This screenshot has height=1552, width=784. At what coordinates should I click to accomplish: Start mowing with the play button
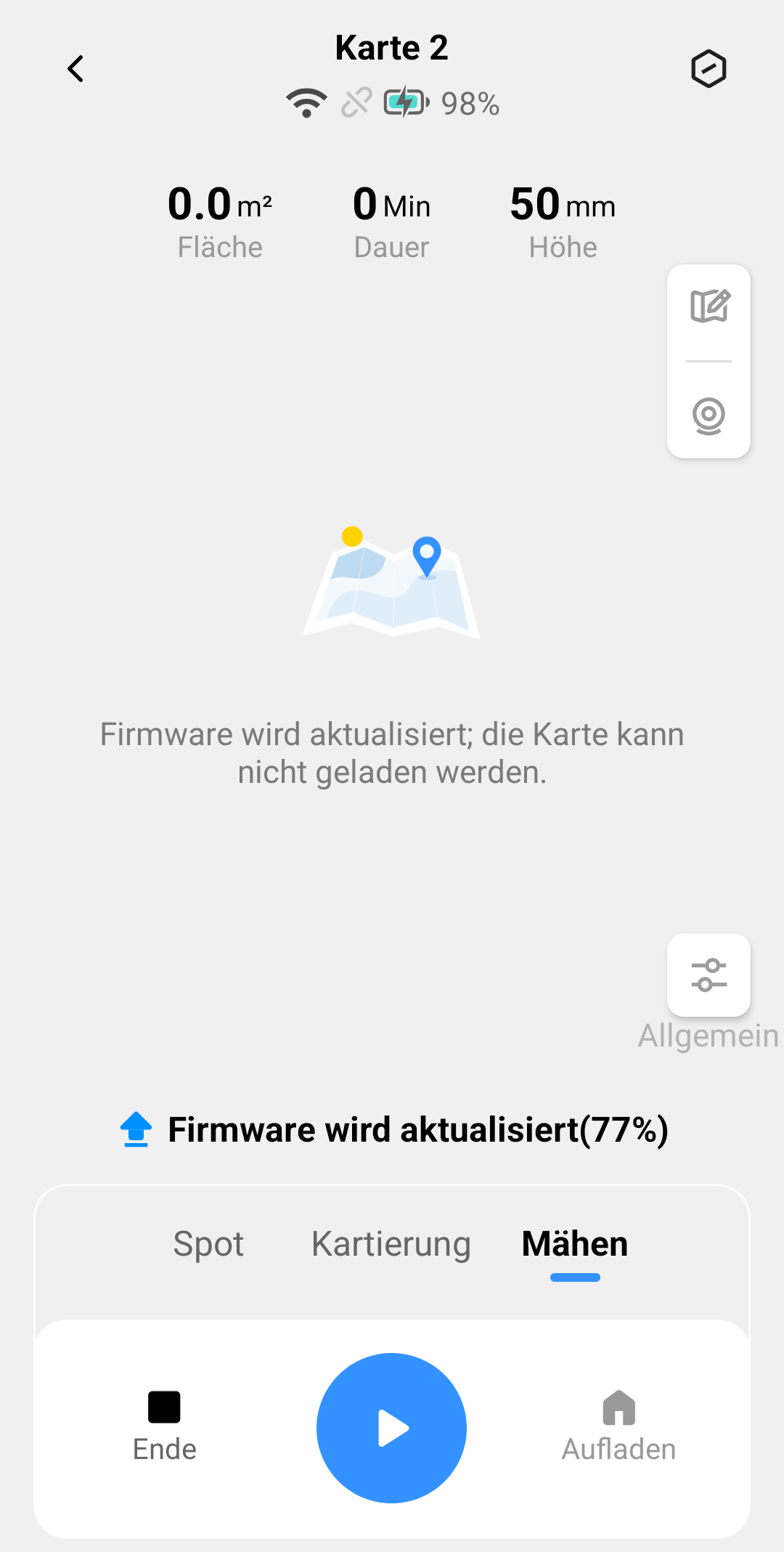coord(391,1428)
